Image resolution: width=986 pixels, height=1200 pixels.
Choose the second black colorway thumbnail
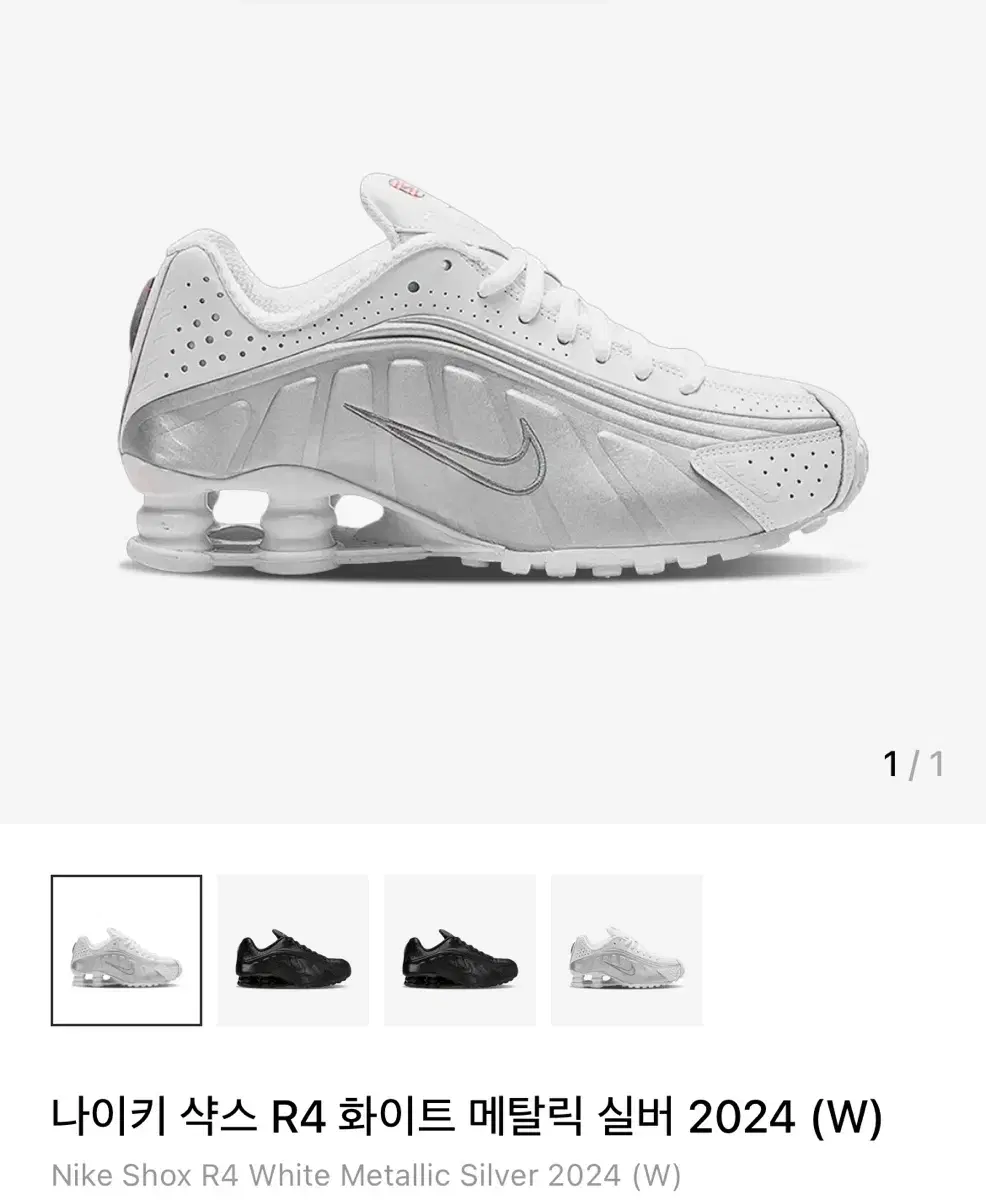(x=293, y=948)
